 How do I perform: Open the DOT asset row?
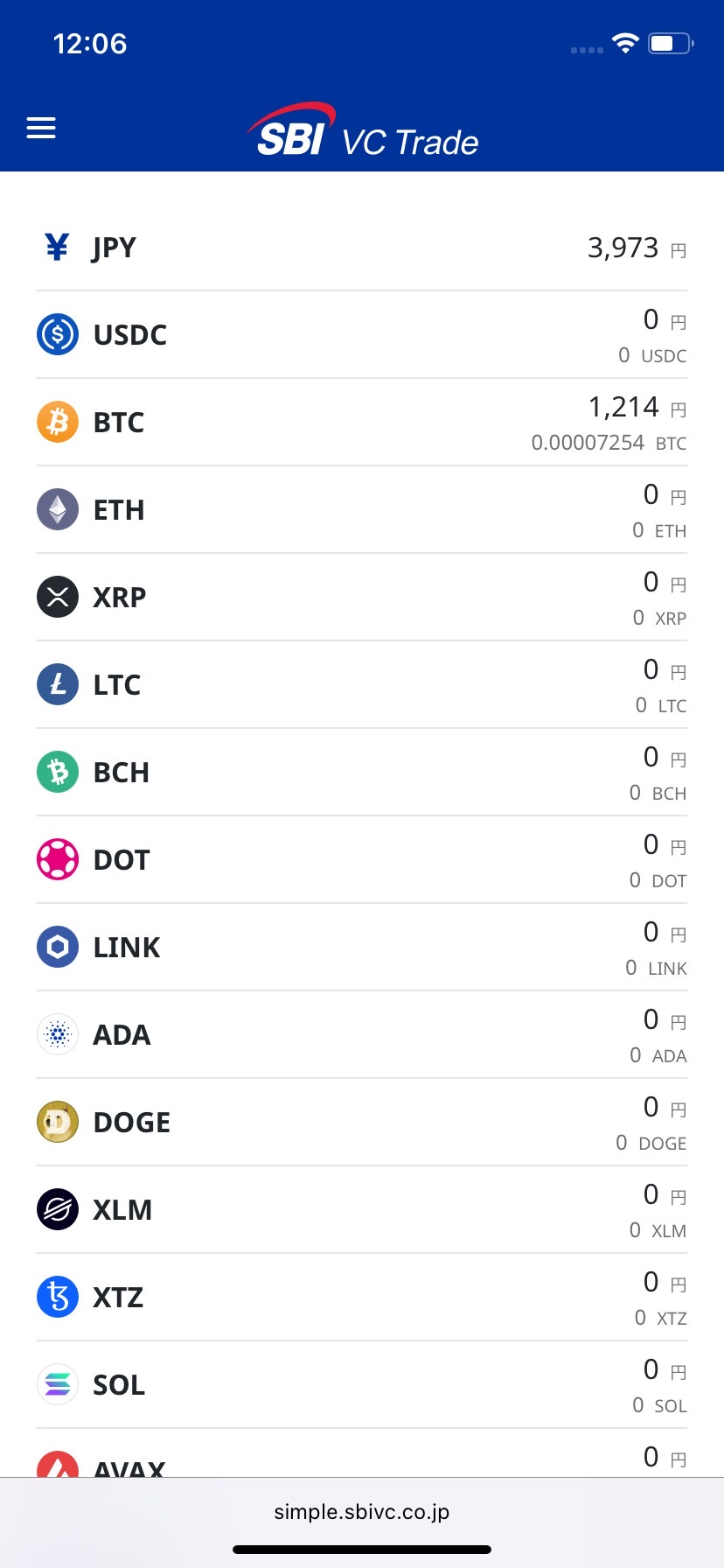362,860
